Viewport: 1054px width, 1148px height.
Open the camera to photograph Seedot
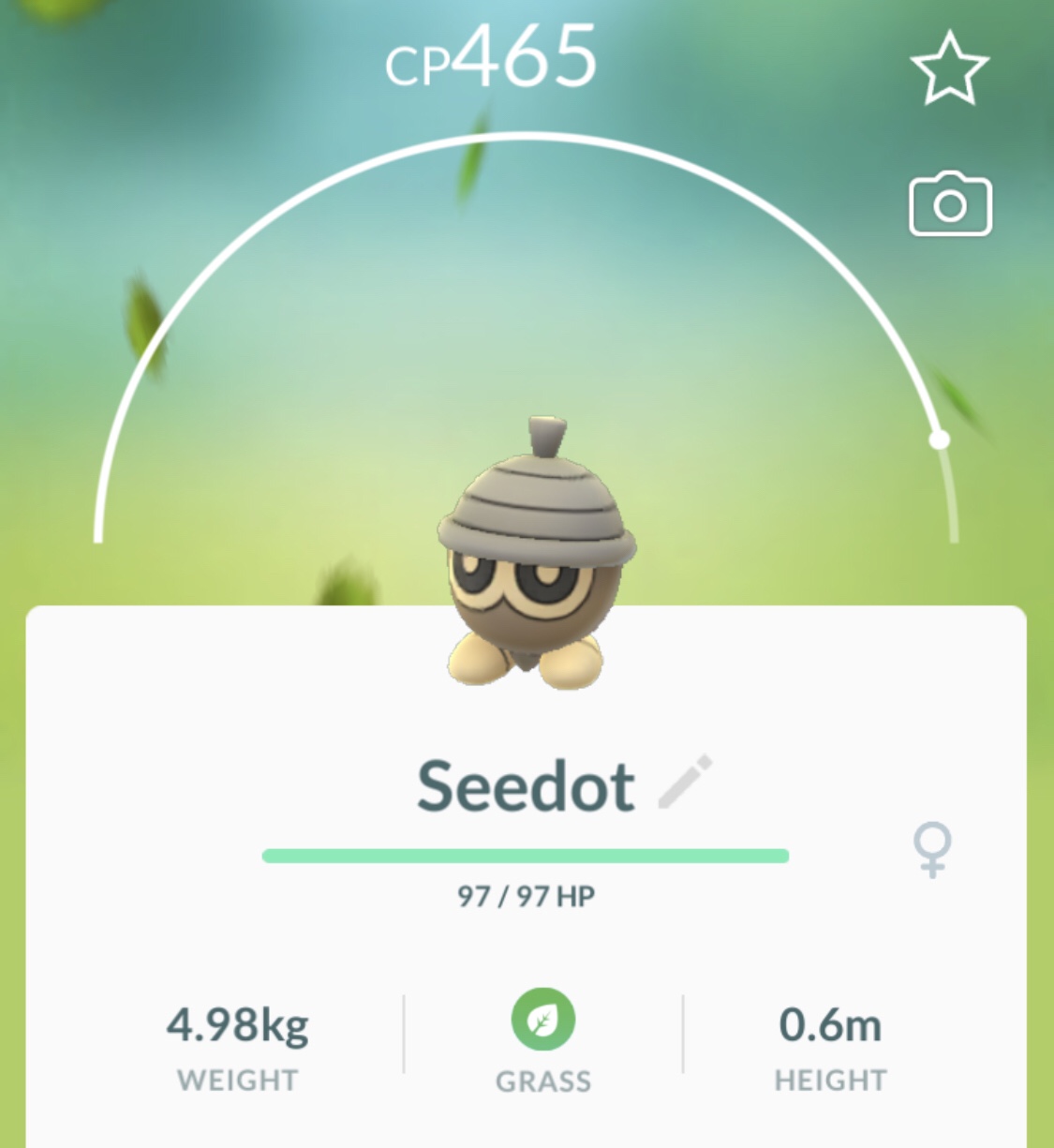pyautogui.click(x=950, y=204)
